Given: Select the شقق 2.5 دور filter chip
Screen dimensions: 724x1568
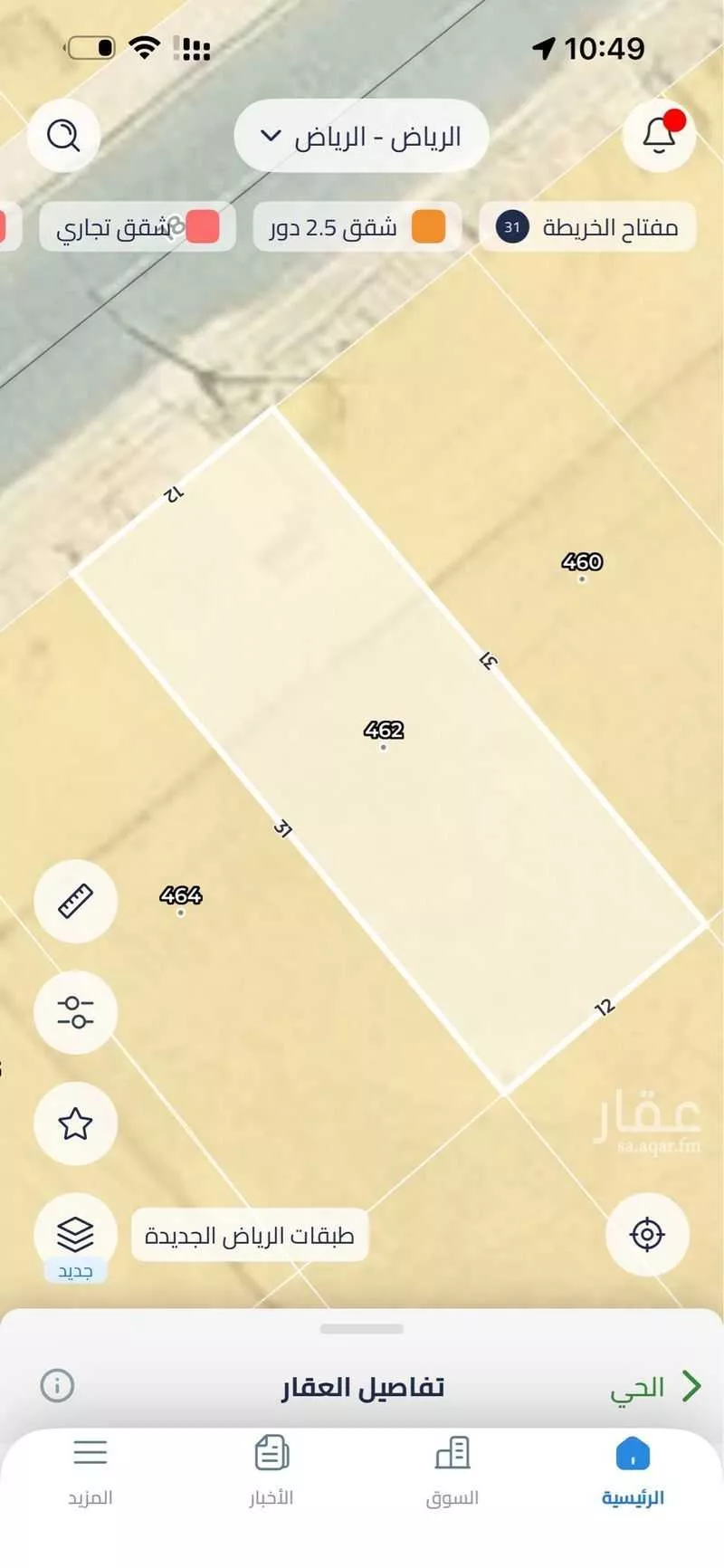Looking at the screenshot, I should coord(357,227).
